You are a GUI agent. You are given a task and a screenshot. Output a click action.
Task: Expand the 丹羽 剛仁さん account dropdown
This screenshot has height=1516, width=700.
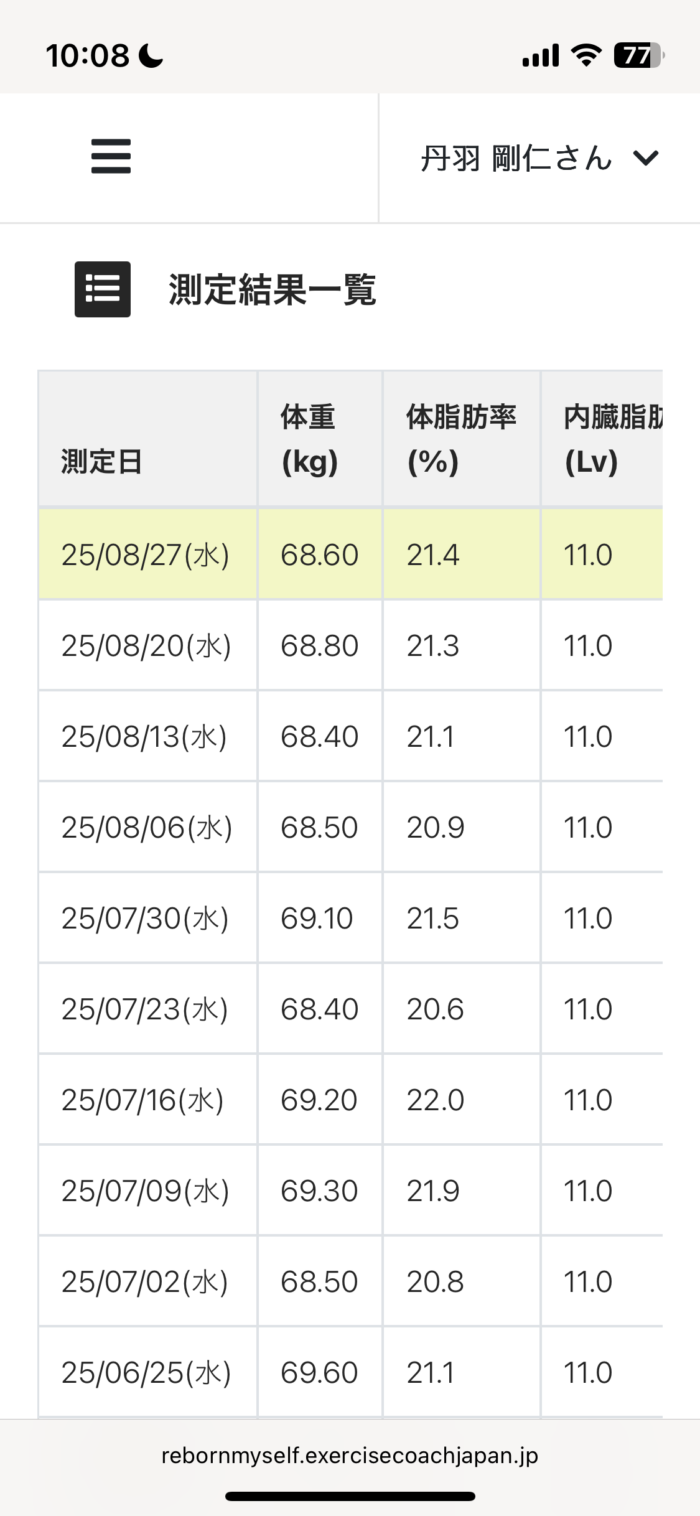[539, 158]
